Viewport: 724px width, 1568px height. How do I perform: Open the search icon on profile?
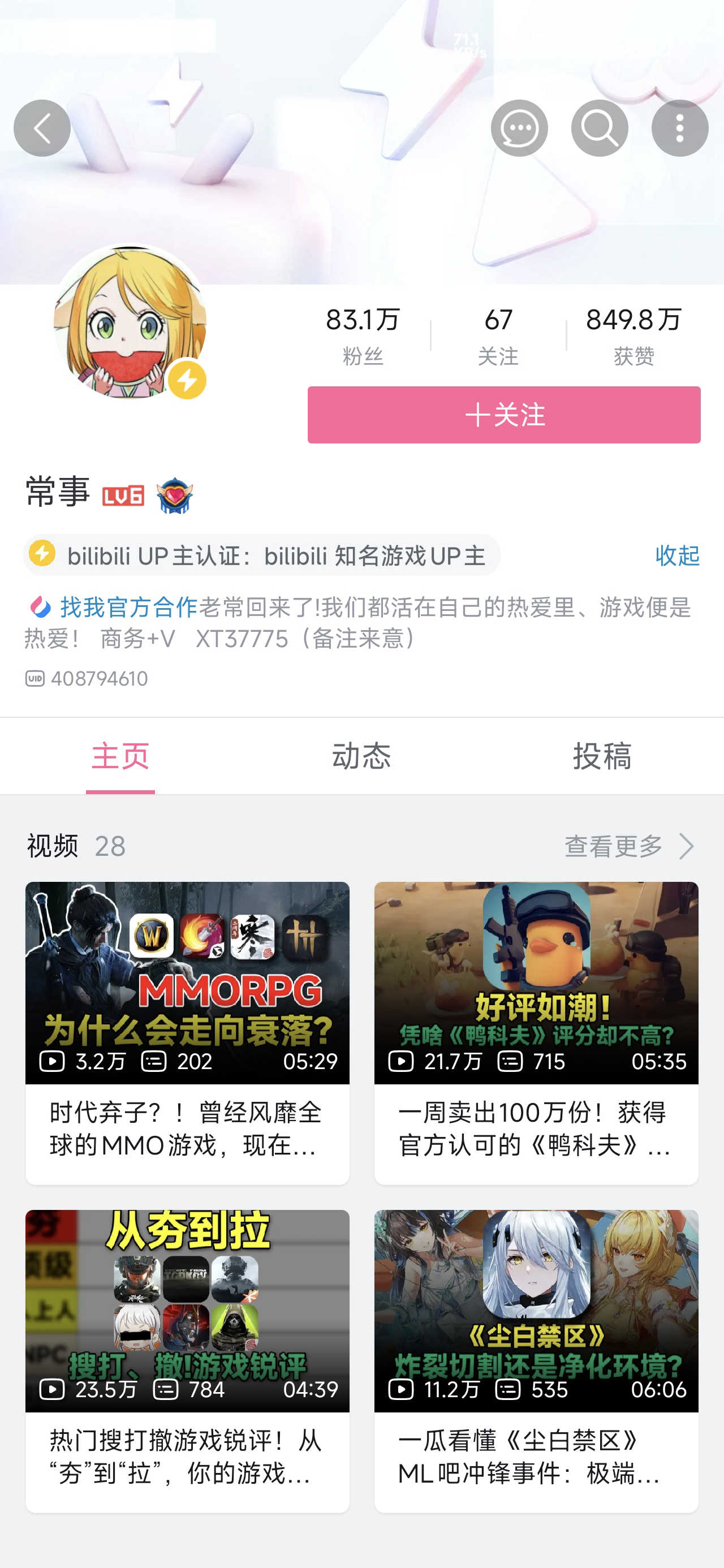(x=599, y=128)
